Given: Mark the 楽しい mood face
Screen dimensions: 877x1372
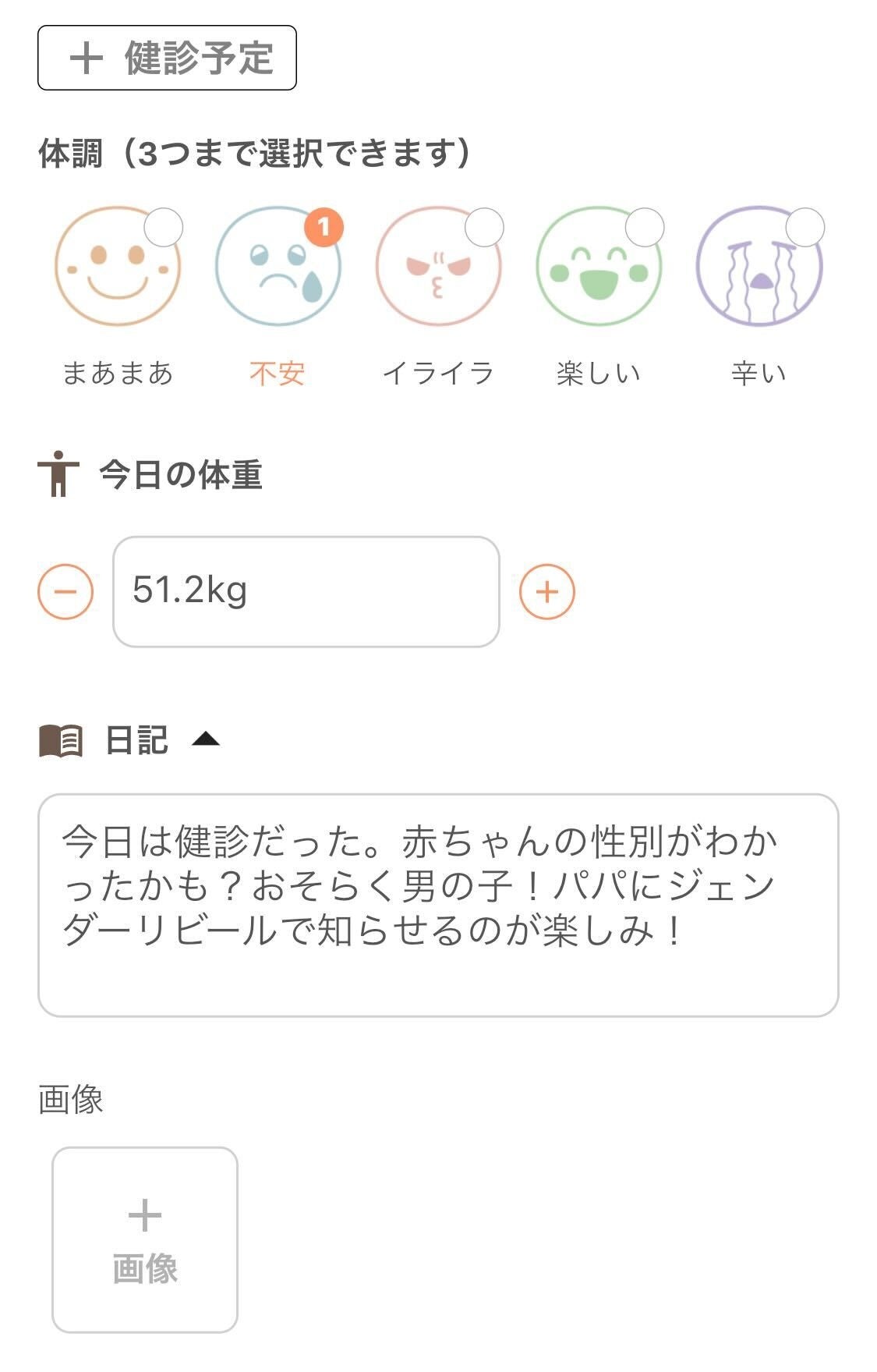Looking at the screenshot, I should point(599,266).
